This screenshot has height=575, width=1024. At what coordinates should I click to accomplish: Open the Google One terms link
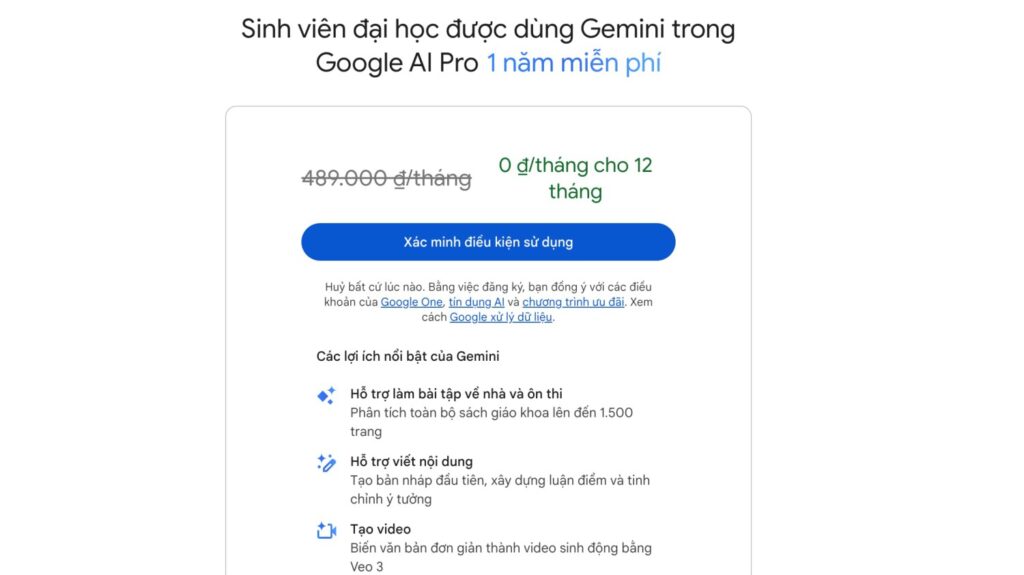click(x=411, y=302)
